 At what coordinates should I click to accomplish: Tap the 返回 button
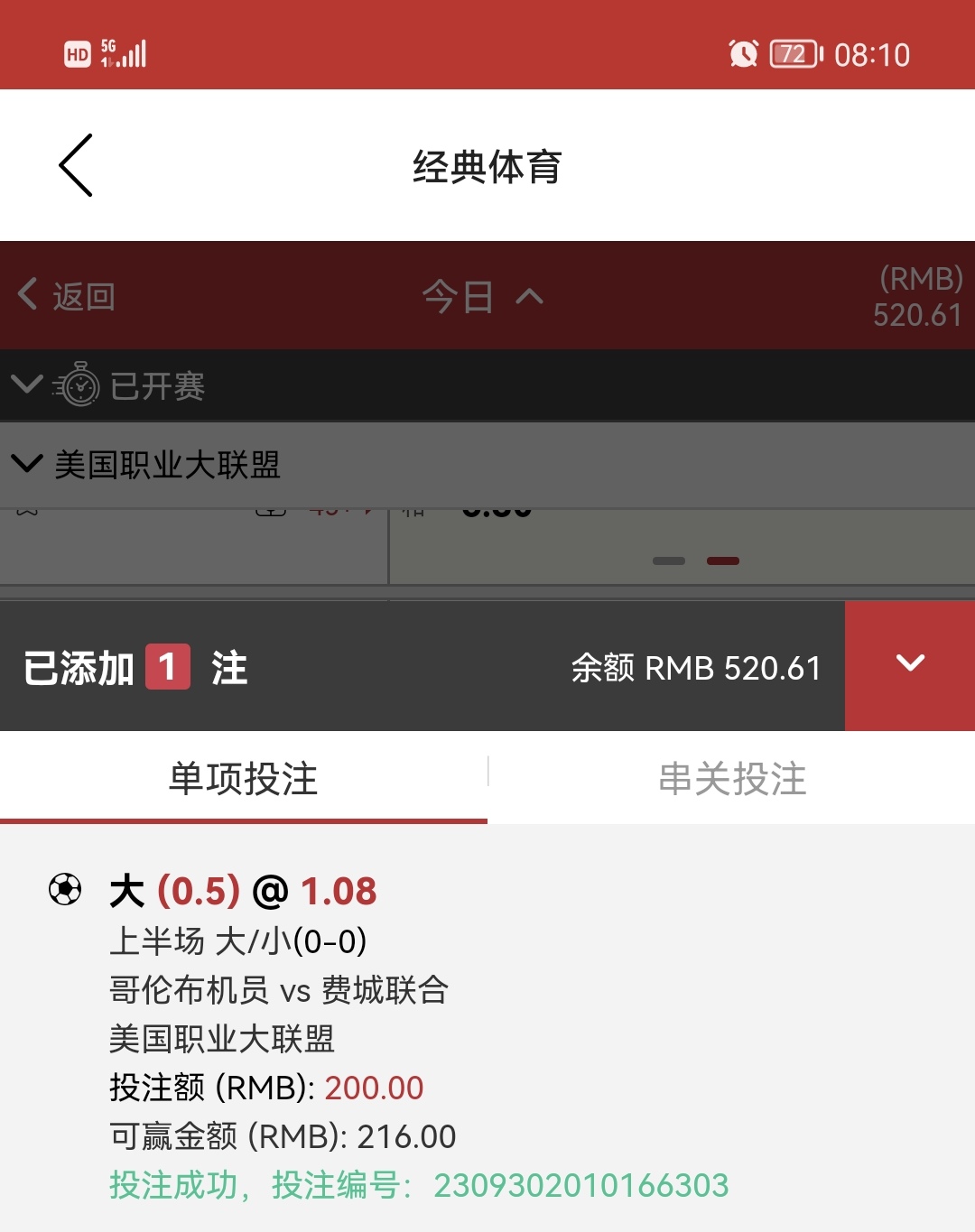[x=67, y=295]
